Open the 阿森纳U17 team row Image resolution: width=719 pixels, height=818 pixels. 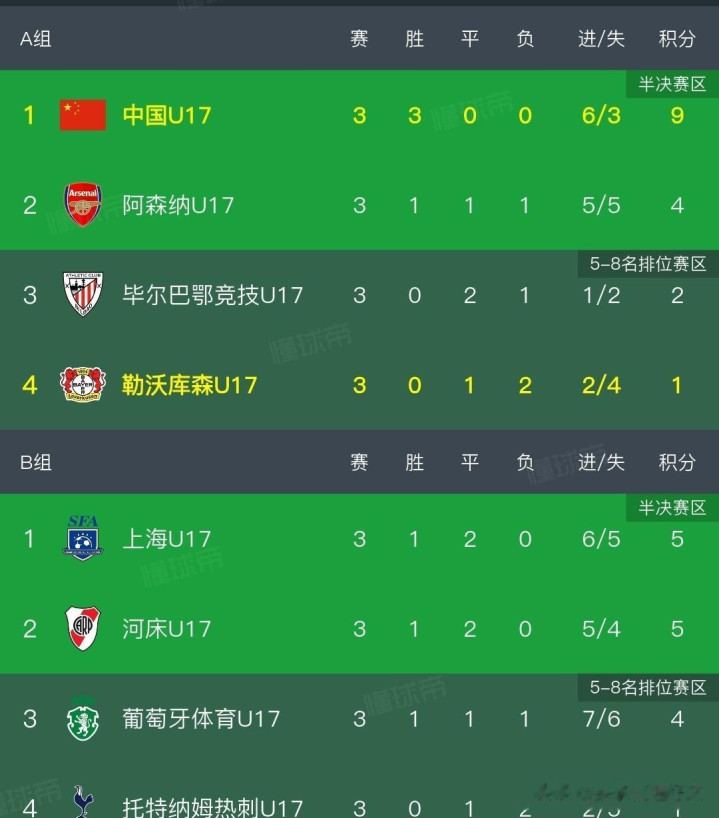point(360,205)
